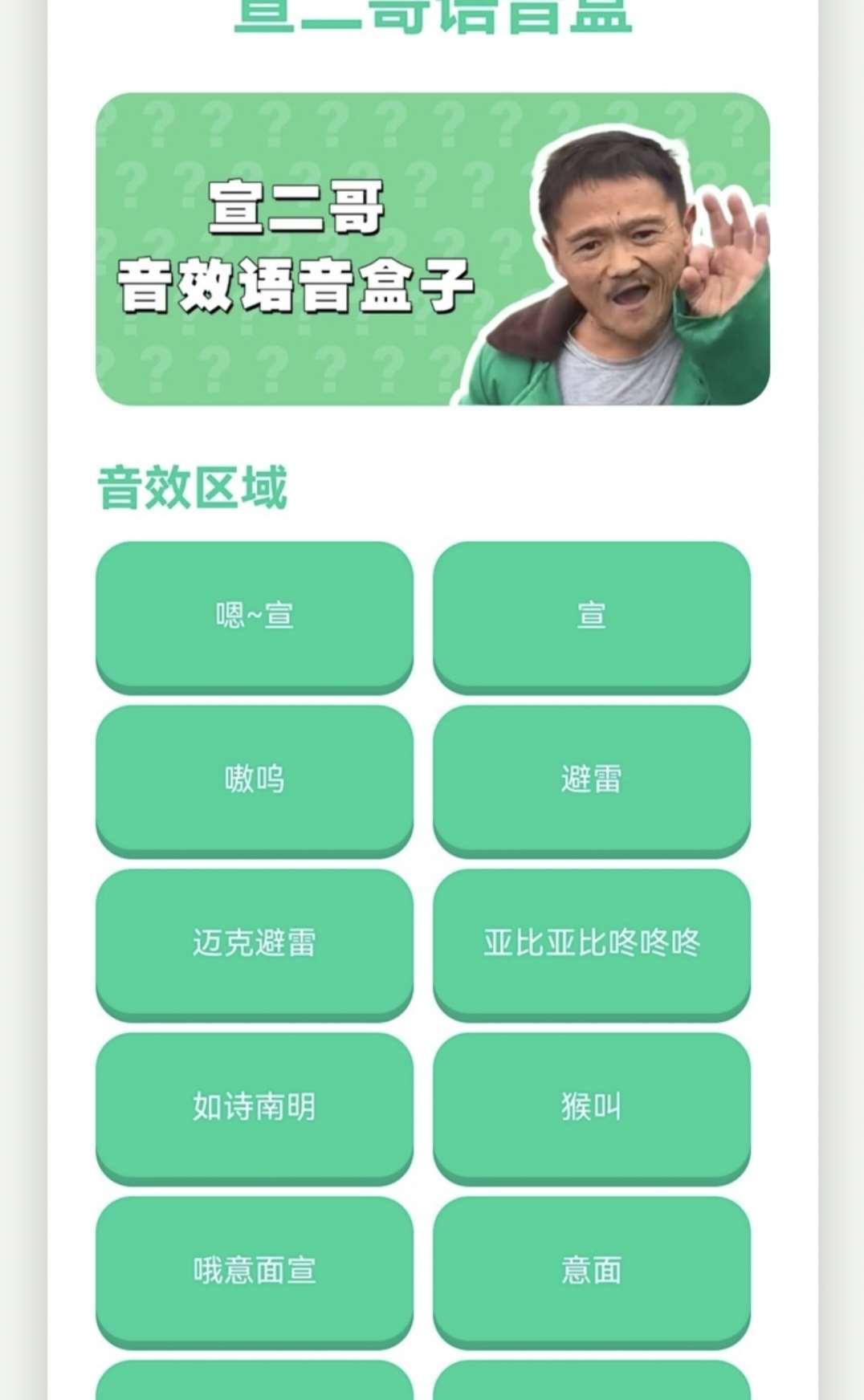Play the 如诗南明 sound
The height and width of the screenshot is (1400, 864).
click(x=255, y=1106)
